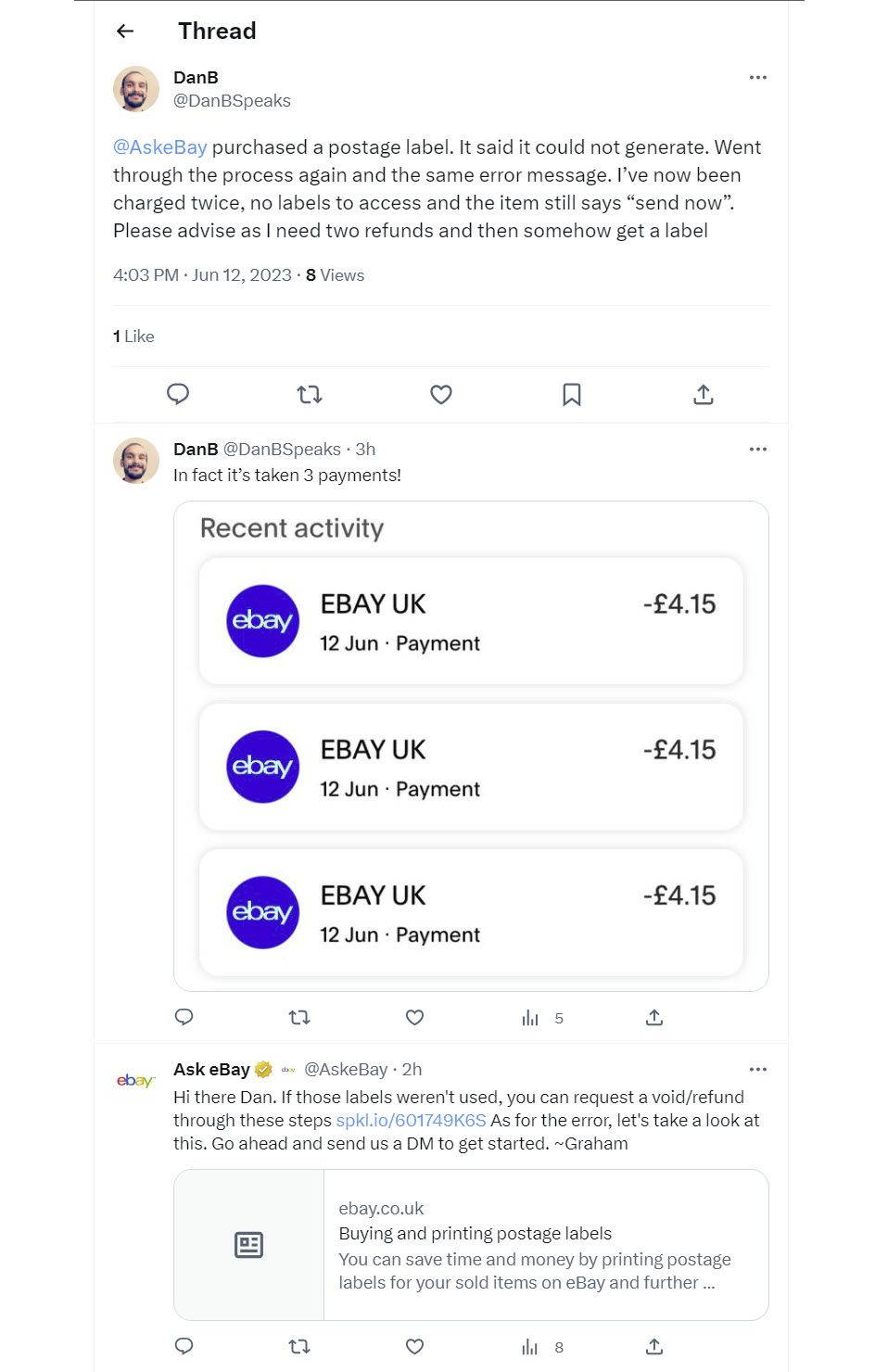Image resolution: width=875 pixels, height=1372 pixels.
Task: Like Ask eBay's reply from Graham
Action: click(x=415, y=1347)
